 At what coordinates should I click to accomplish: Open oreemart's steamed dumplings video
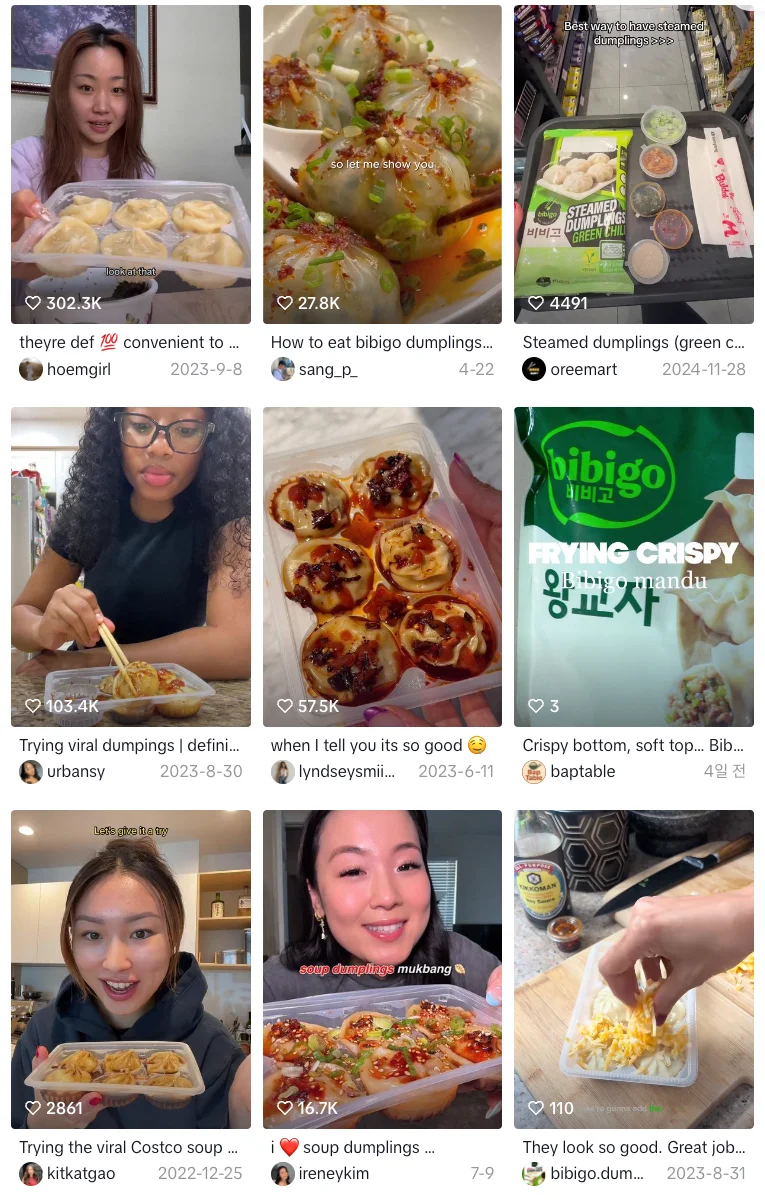point(634,164)
